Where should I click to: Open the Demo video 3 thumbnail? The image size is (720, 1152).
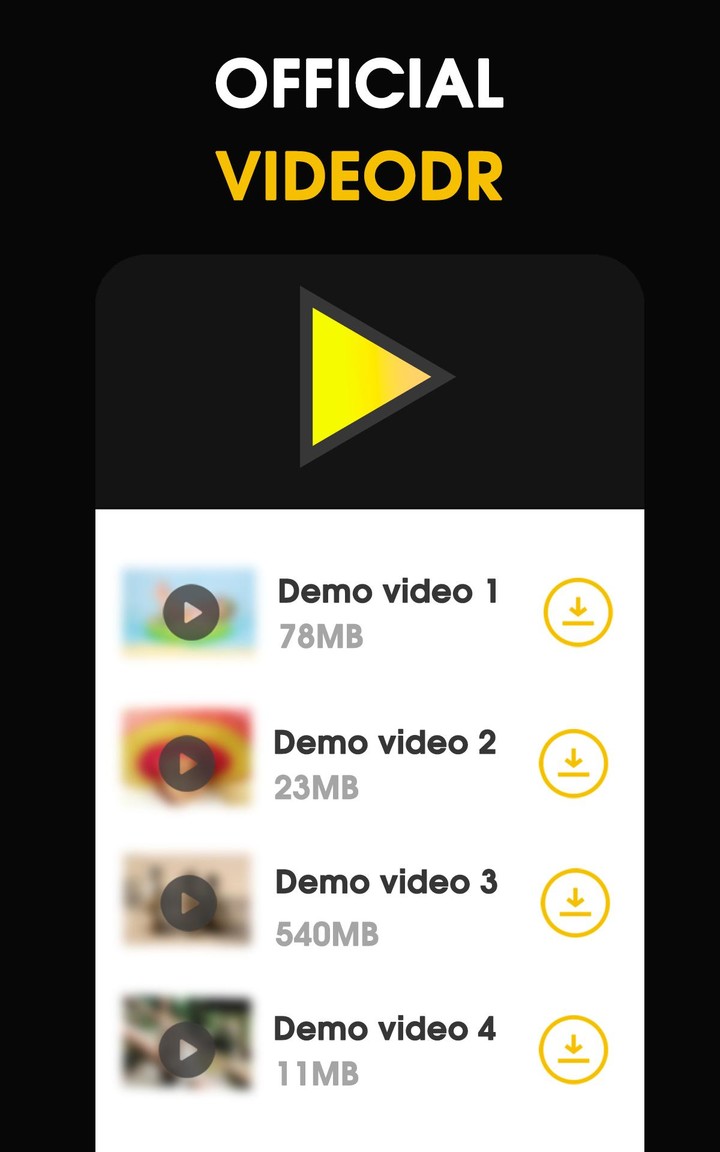(x=188, y=902)
